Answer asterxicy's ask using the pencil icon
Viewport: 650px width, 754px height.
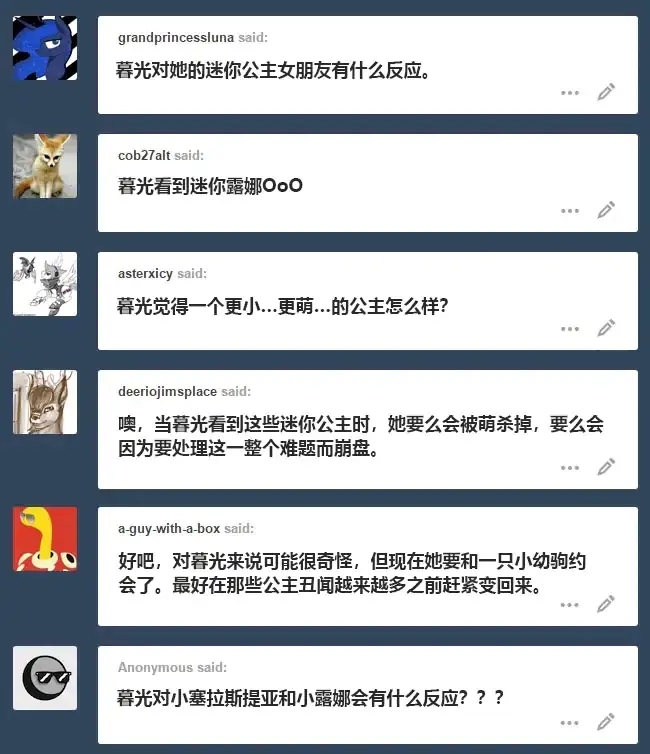pos(606,328)
